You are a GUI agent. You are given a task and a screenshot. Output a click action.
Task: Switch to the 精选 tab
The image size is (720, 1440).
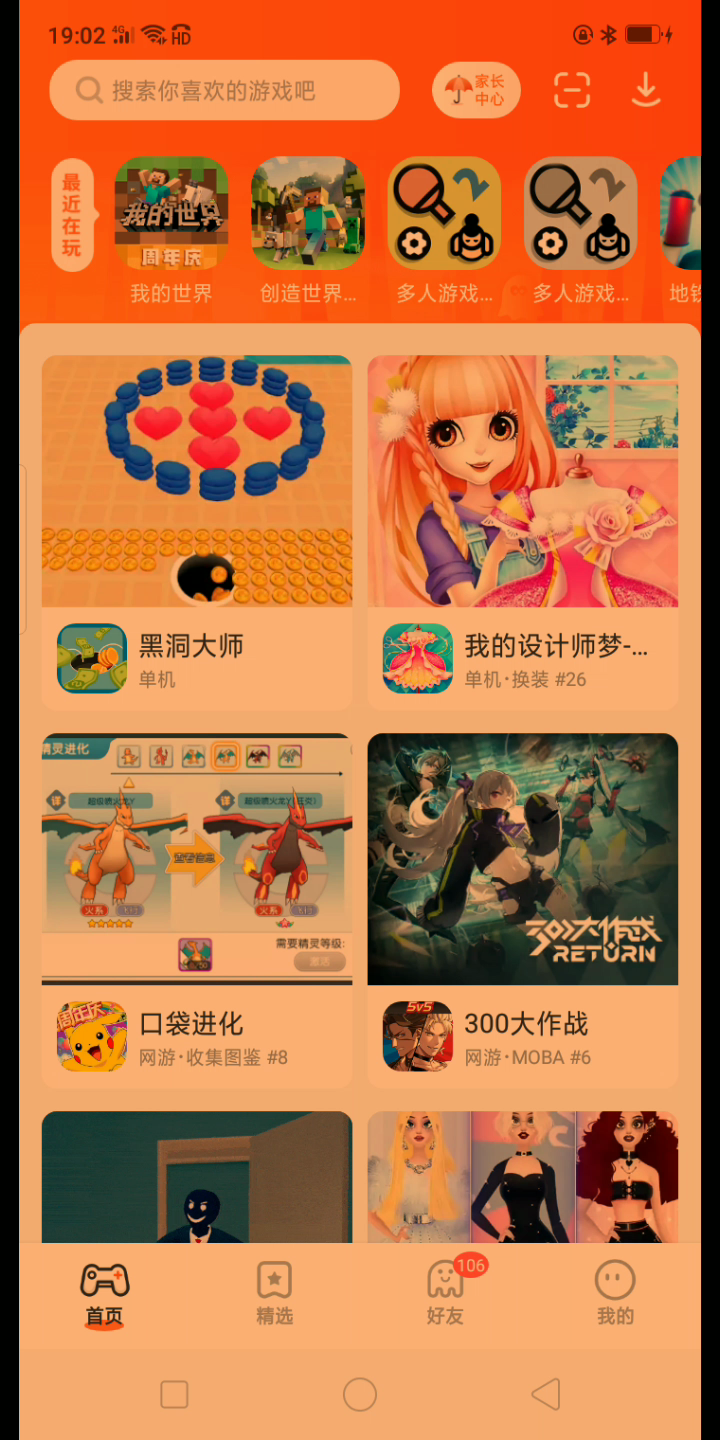[x=274, y=1294]
